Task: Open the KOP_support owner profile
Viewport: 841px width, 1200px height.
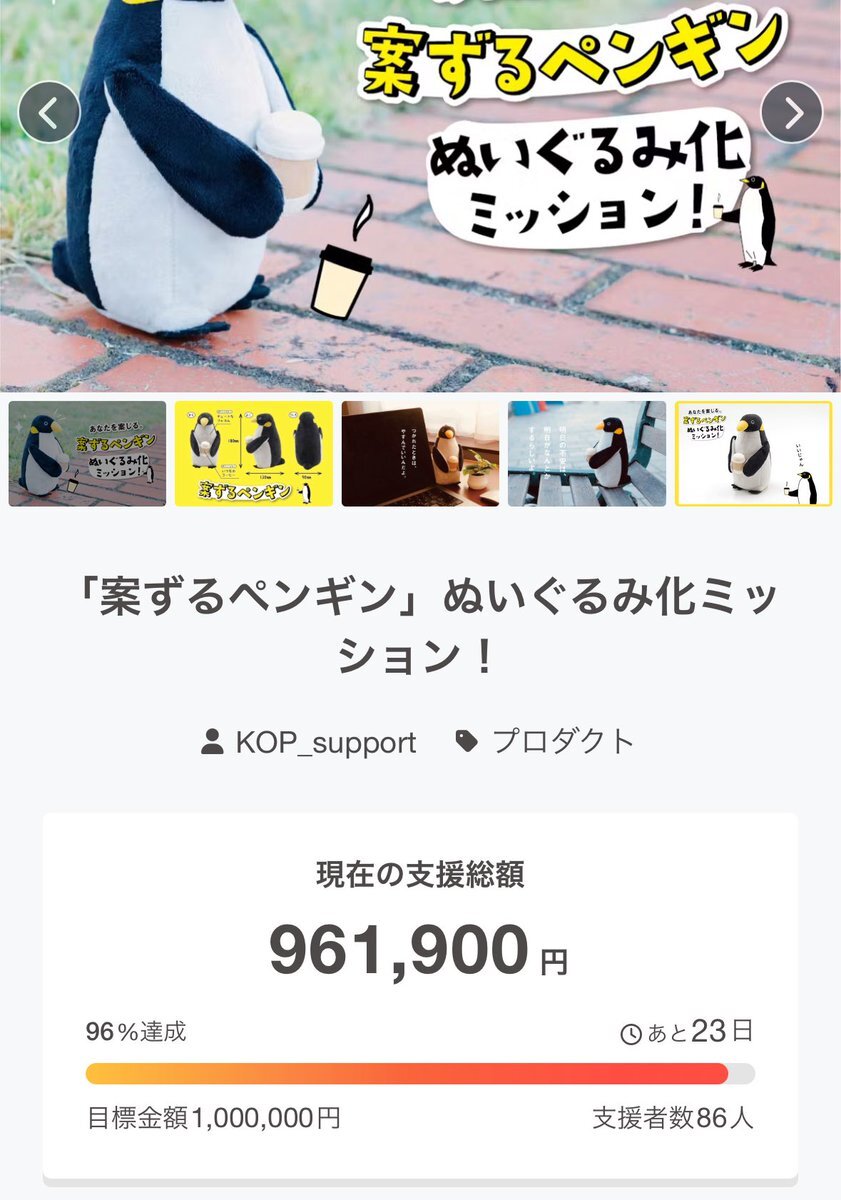Action: point(308,742)
